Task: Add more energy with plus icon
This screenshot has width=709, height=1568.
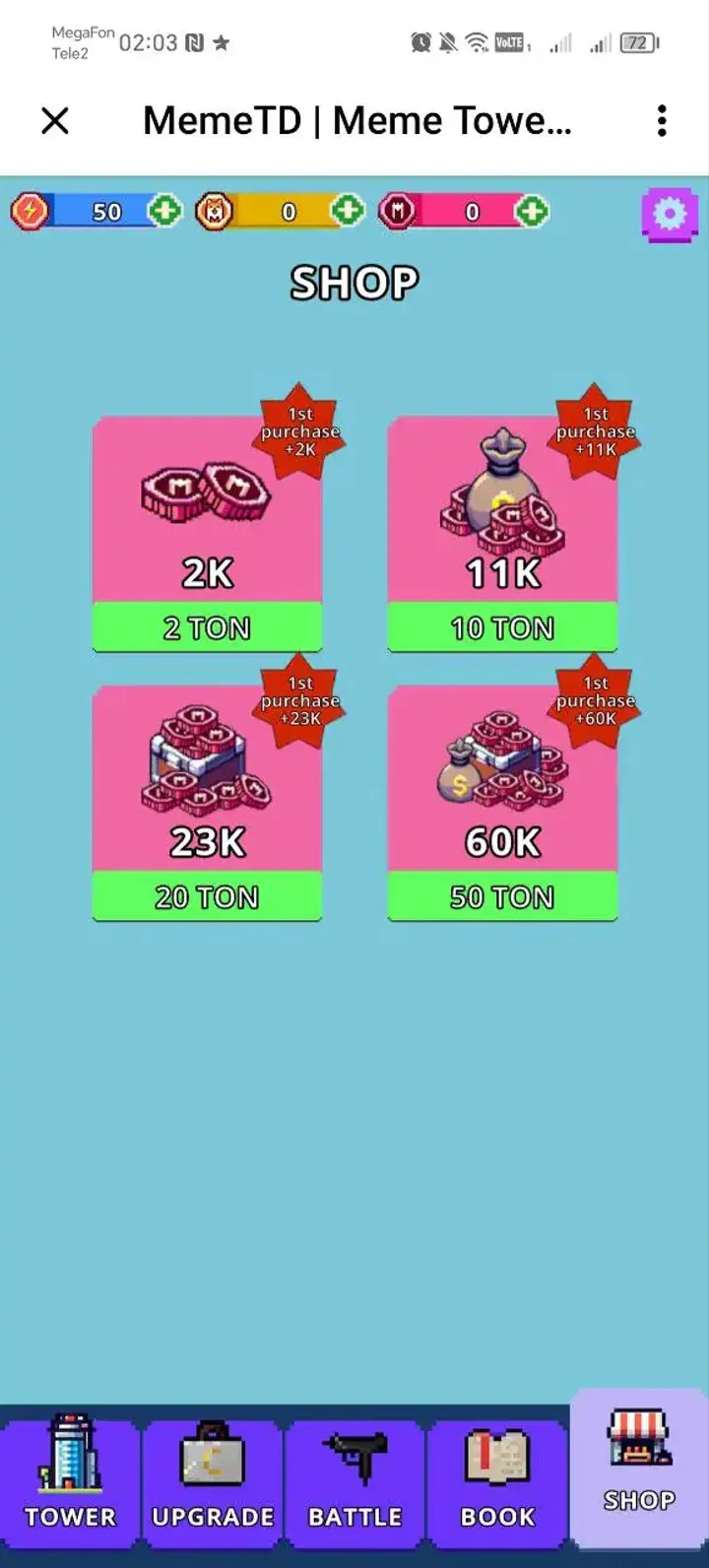Action: pyautogui.click(x=164, y=211)
